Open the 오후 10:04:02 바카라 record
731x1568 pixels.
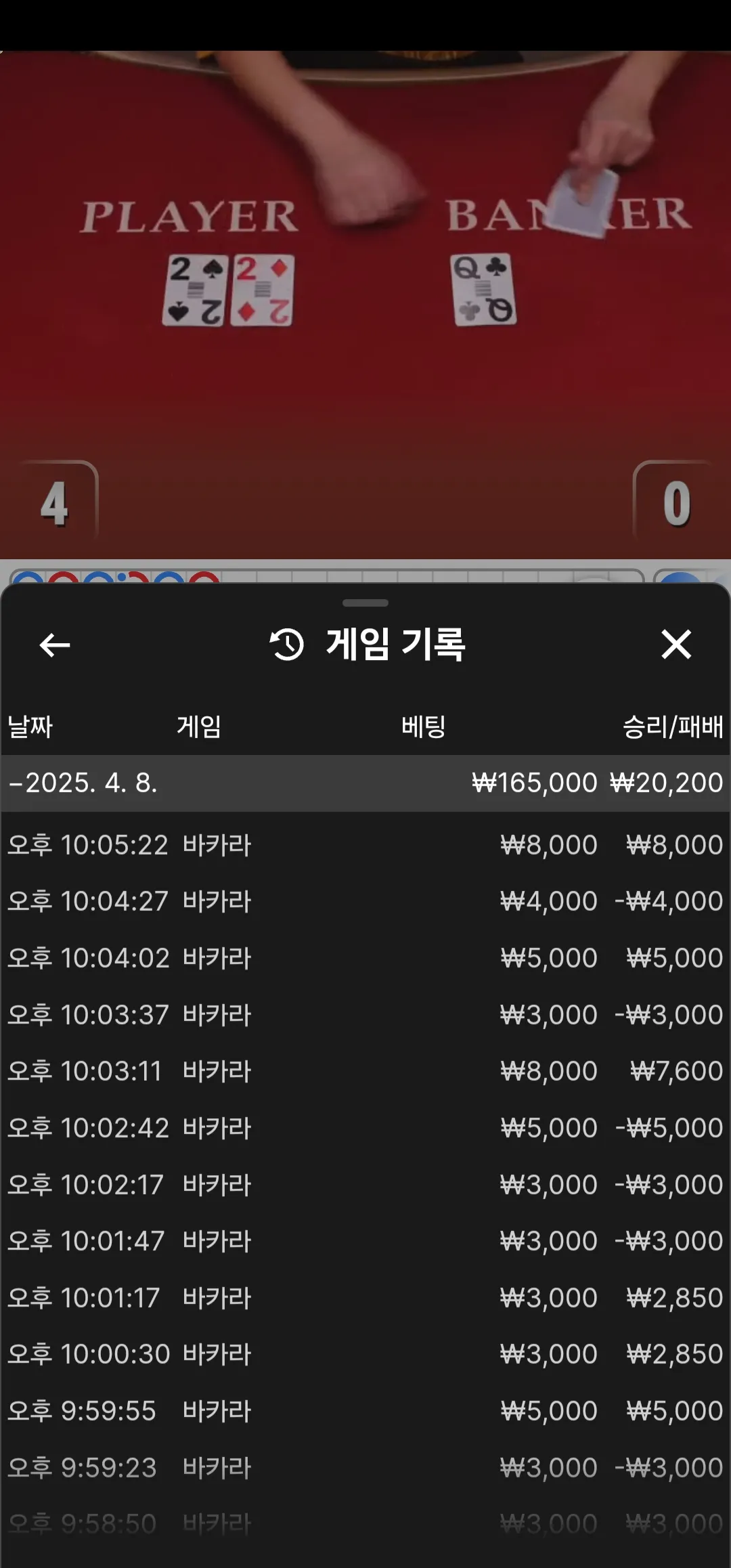coord(365,958)
